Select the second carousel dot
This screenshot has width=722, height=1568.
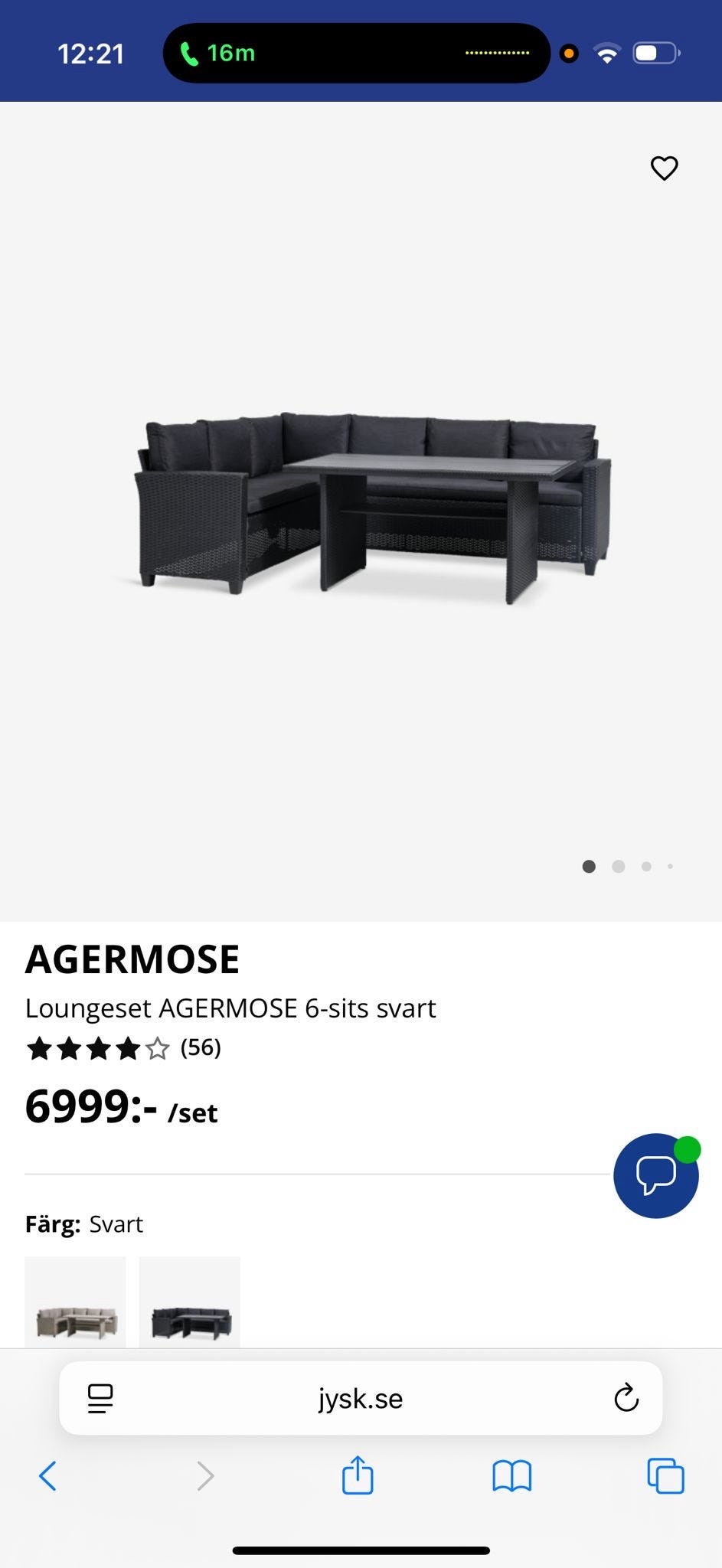[617, 867]
